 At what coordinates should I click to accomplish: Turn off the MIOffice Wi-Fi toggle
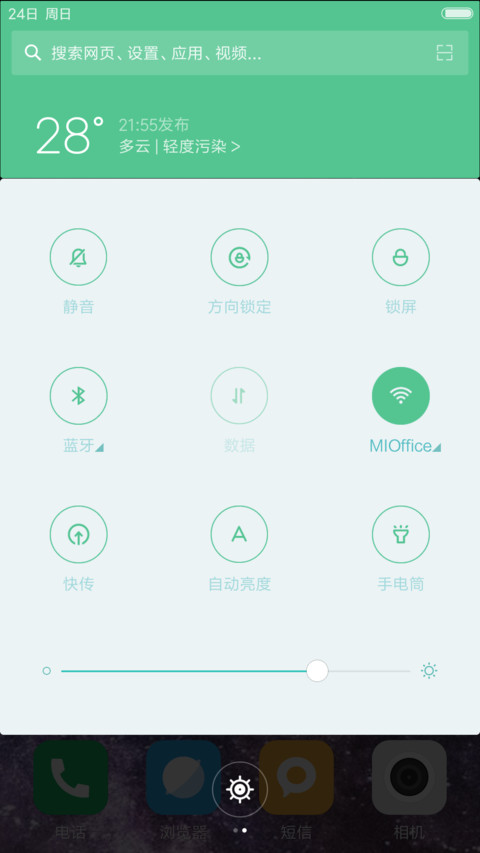coord(401,395)
